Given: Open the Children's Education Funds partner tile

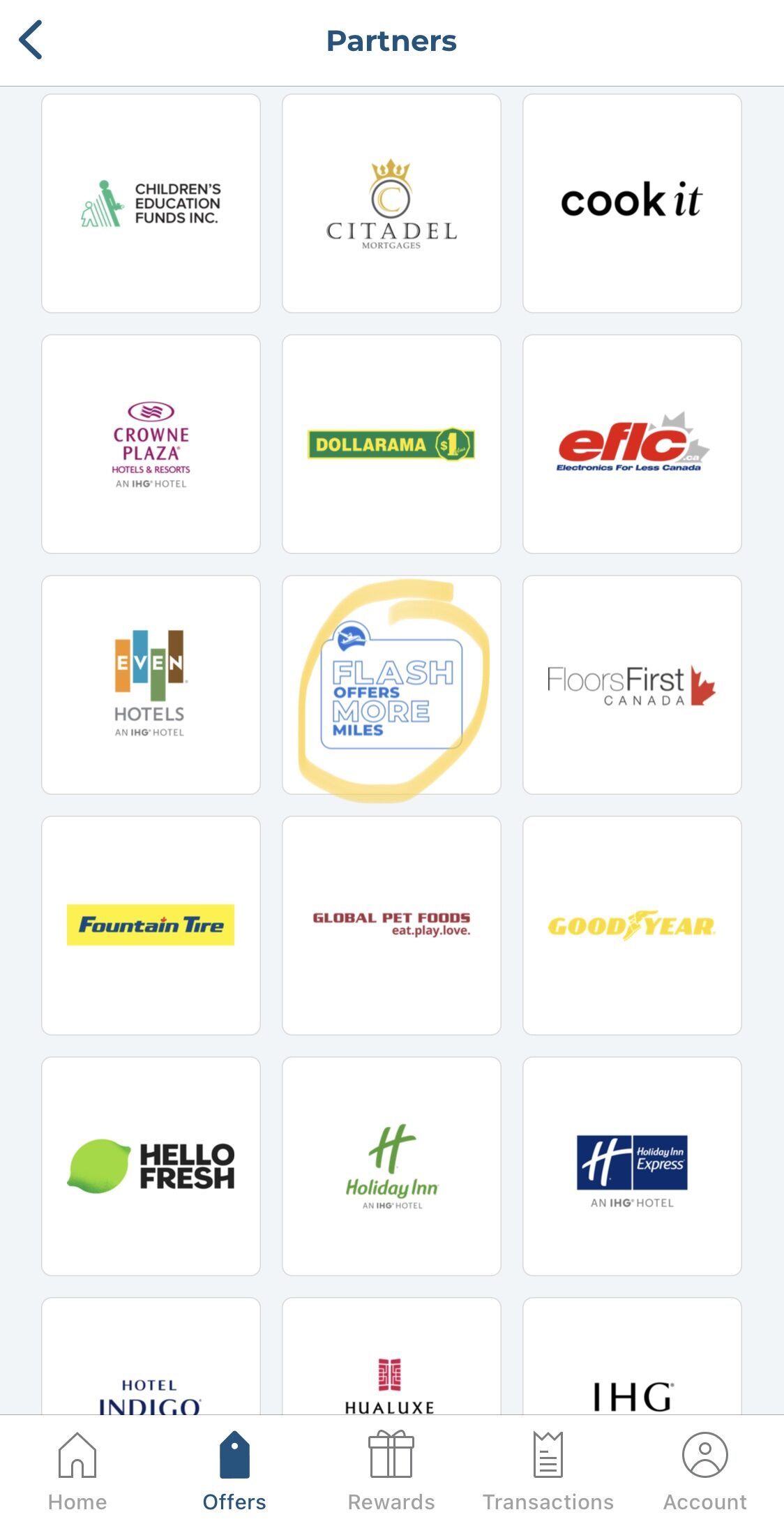Looking at the screenshot, I should [151, 203].
